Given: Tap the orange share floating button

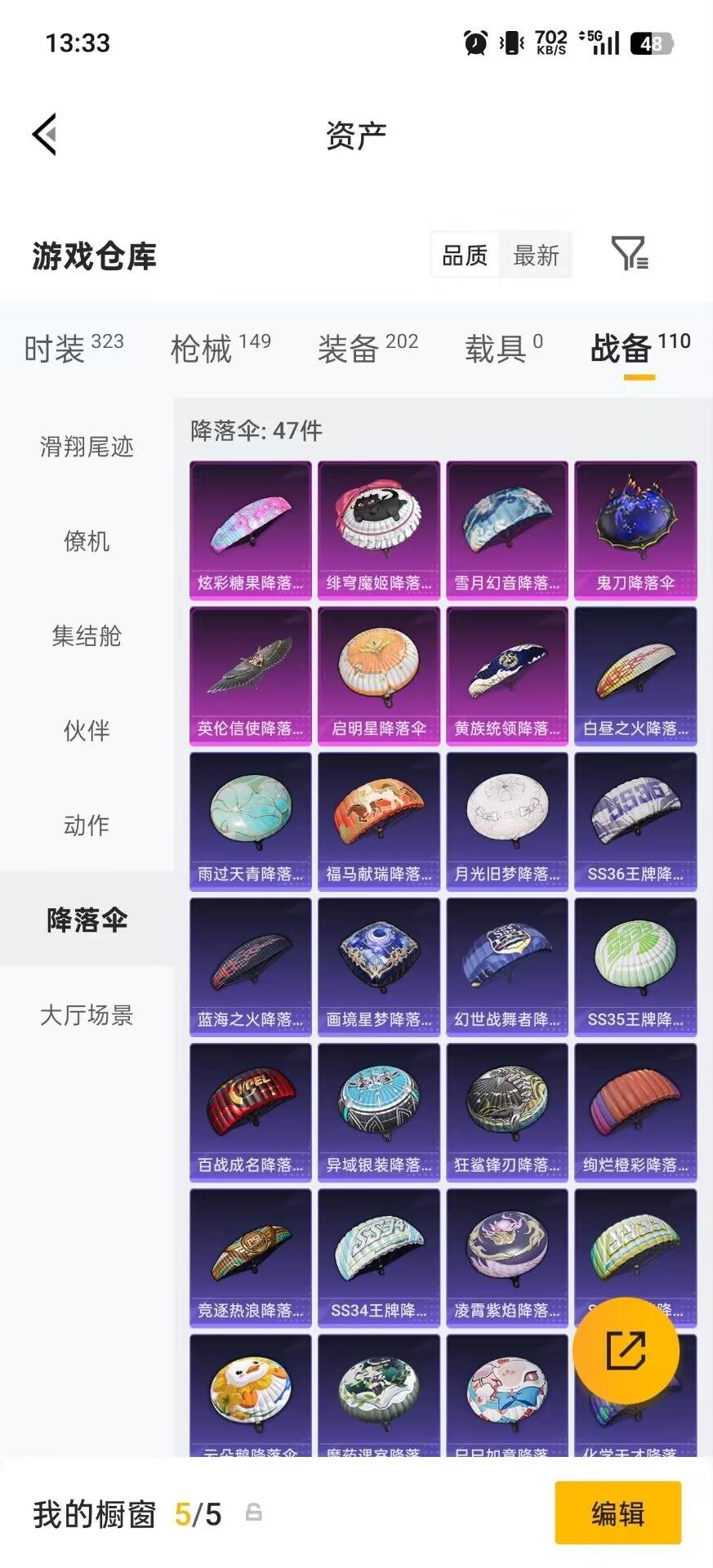Looking at the screenshot, I should [626, 1352].
